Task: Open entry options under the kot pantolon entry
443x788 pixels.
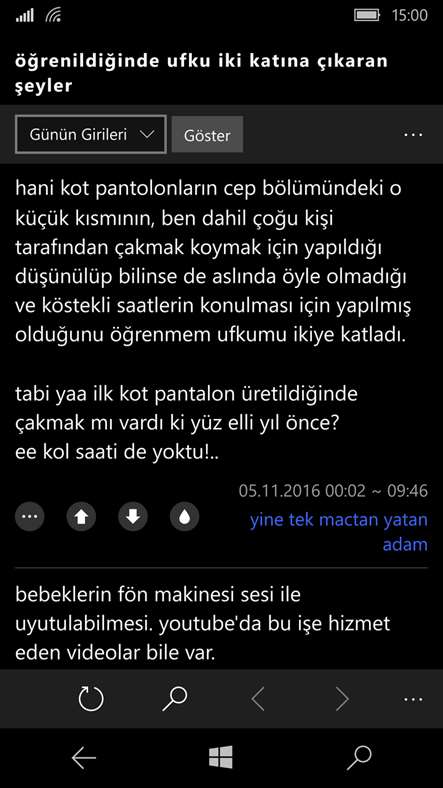Action: pos(30,517)
